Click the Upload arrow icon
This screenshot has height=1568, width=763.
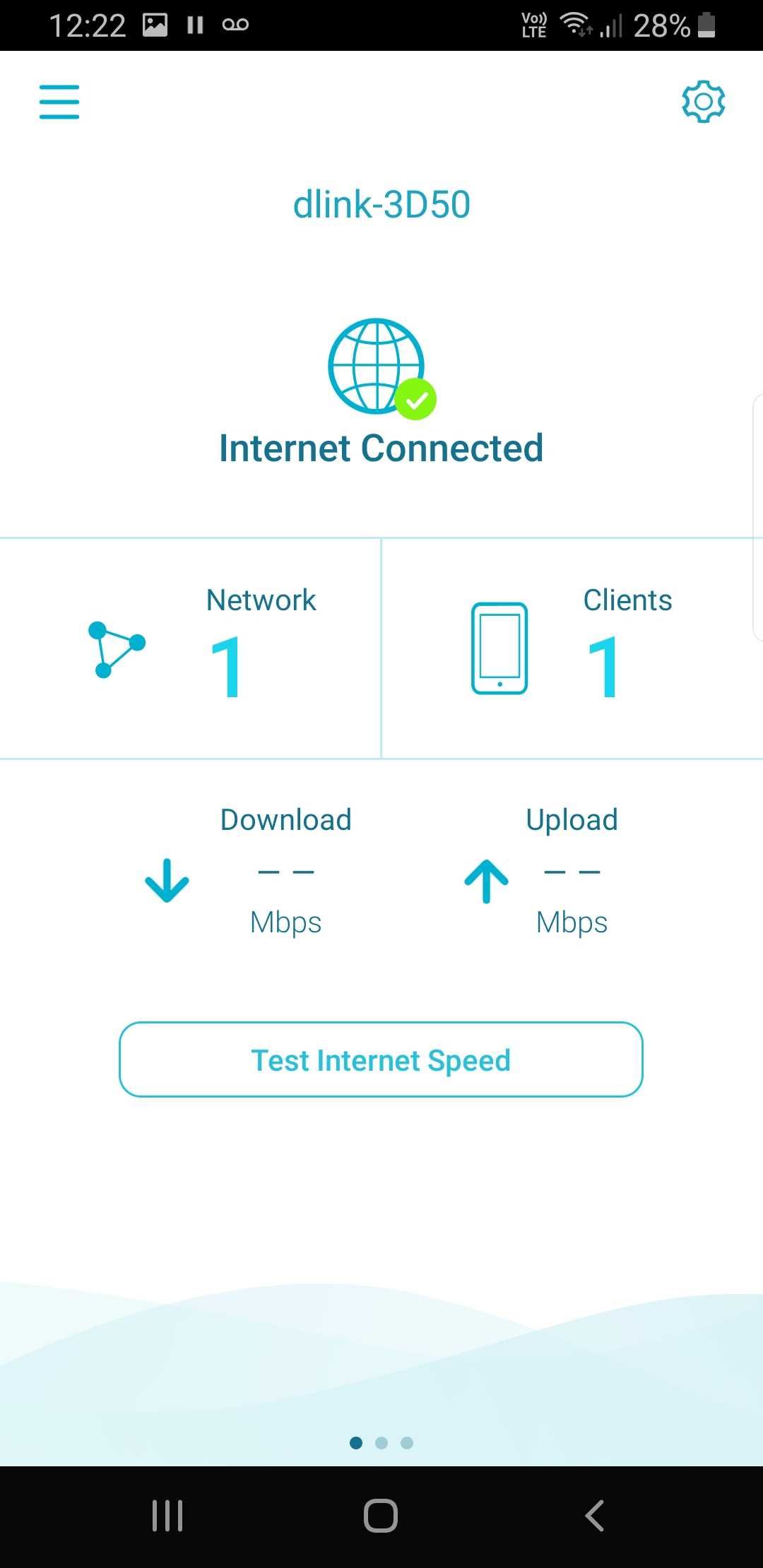point(485,881)
